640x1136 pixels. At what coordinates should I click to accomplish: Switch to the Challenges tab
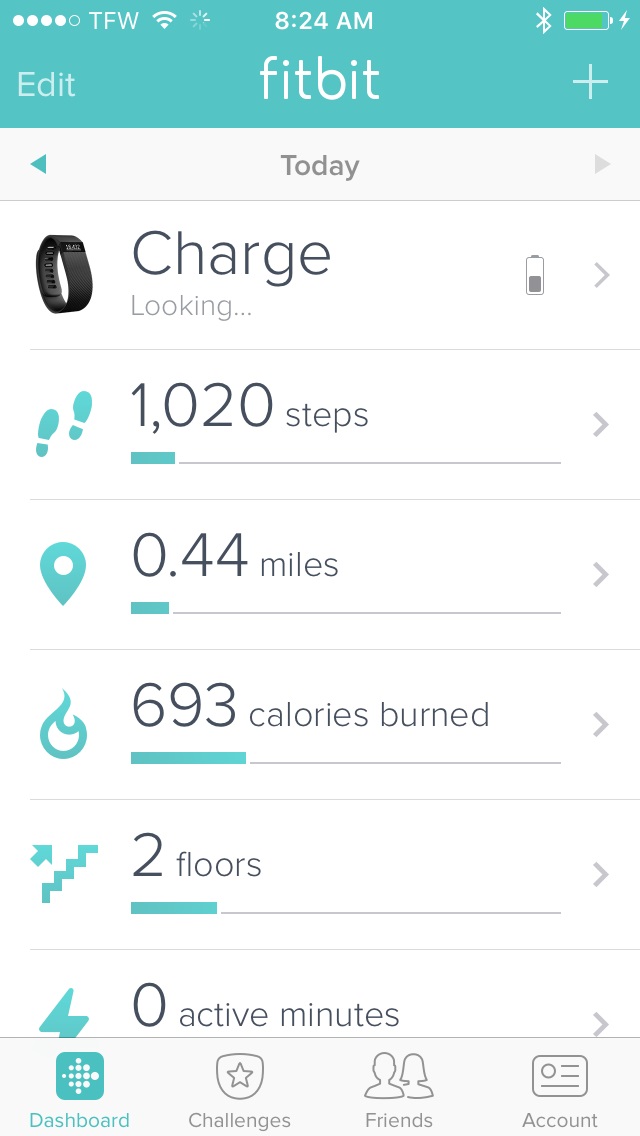point(240,1088)
